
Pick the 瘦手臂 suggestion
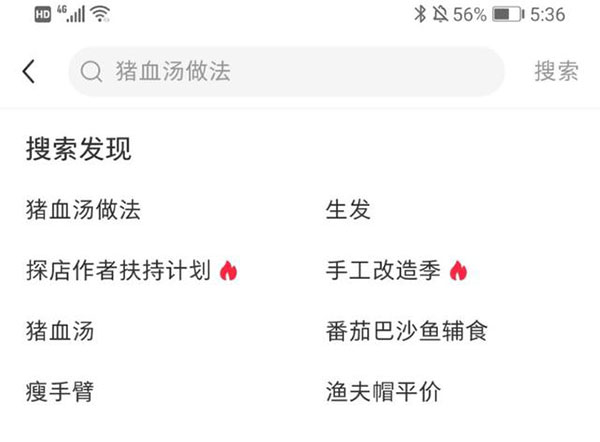[60, 391]
